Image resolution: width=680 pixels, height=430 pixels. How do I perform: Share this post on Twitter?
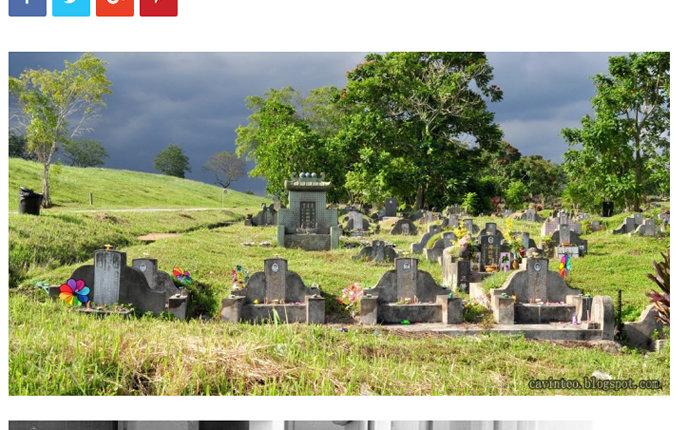[71, 6]
